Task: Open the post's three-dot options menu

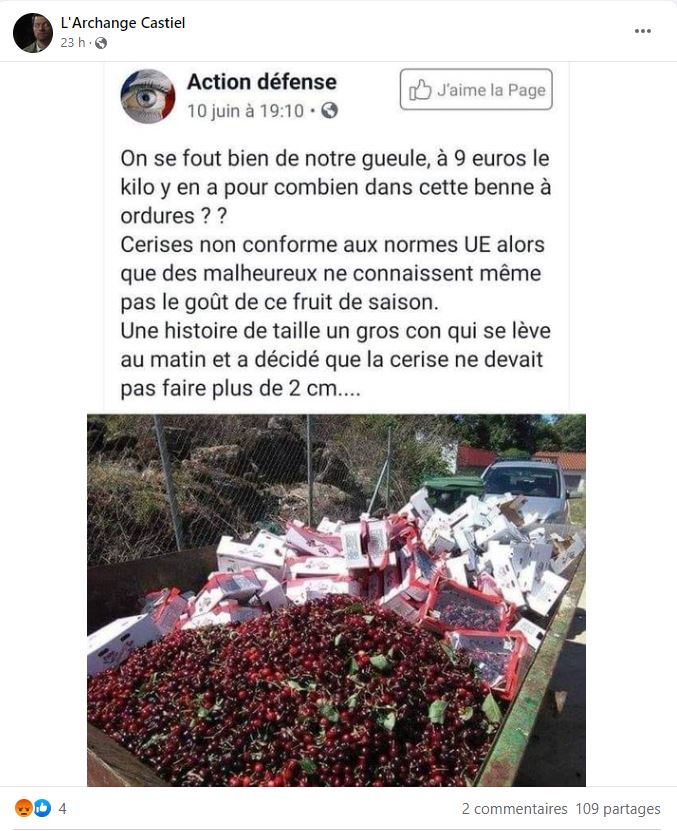Action: coord(643,31)
